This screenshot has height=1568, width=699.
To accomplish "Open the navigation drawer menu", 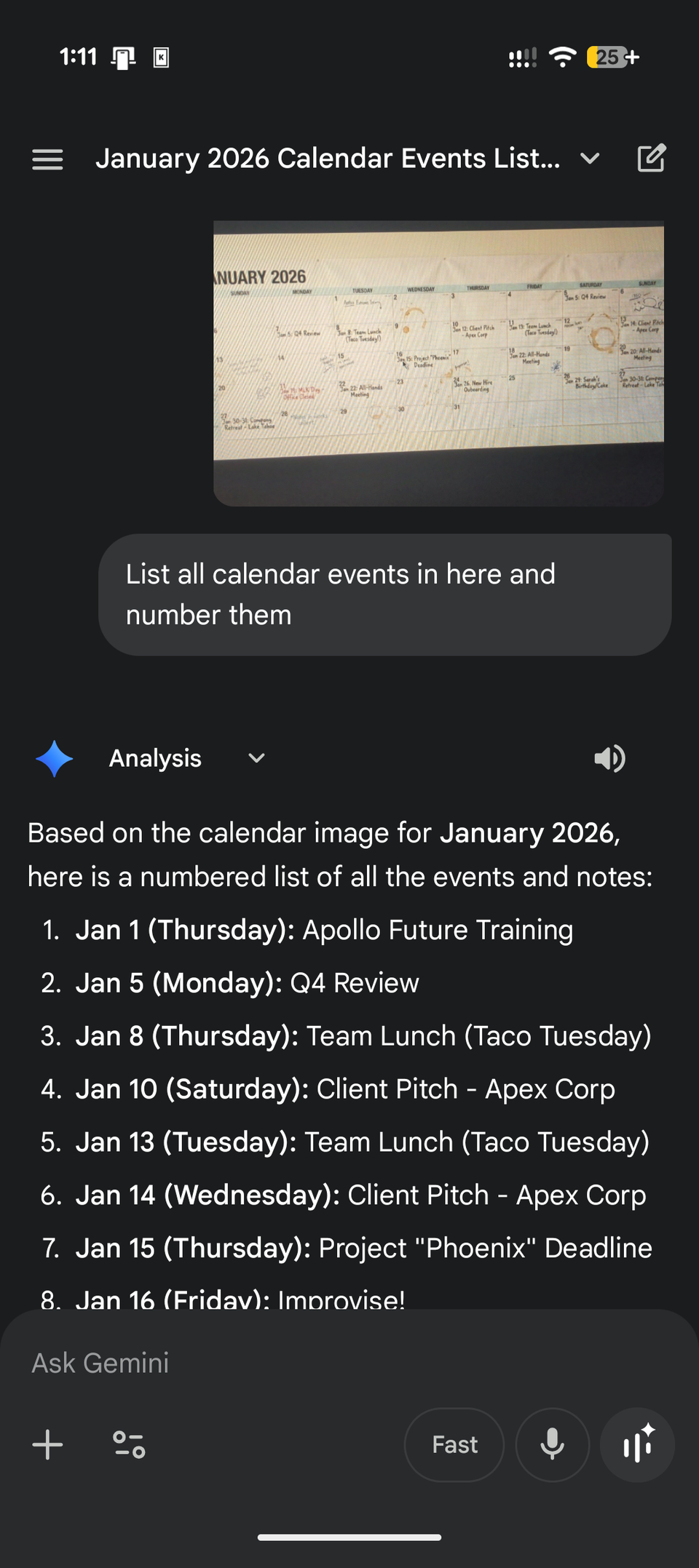I will 47,159.
